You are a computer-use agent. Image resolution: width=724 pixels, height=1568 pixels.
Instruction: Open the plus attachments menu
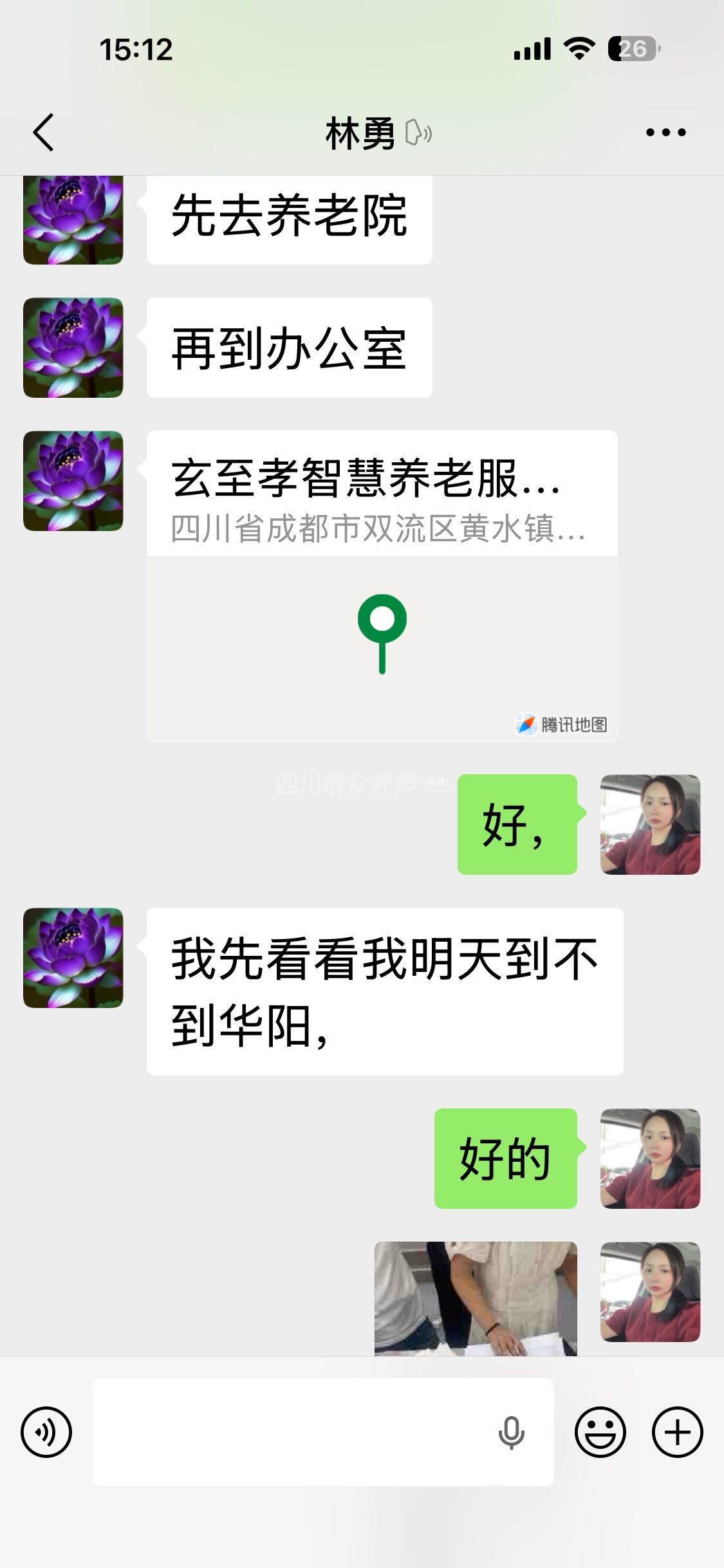pos(677,1432)
